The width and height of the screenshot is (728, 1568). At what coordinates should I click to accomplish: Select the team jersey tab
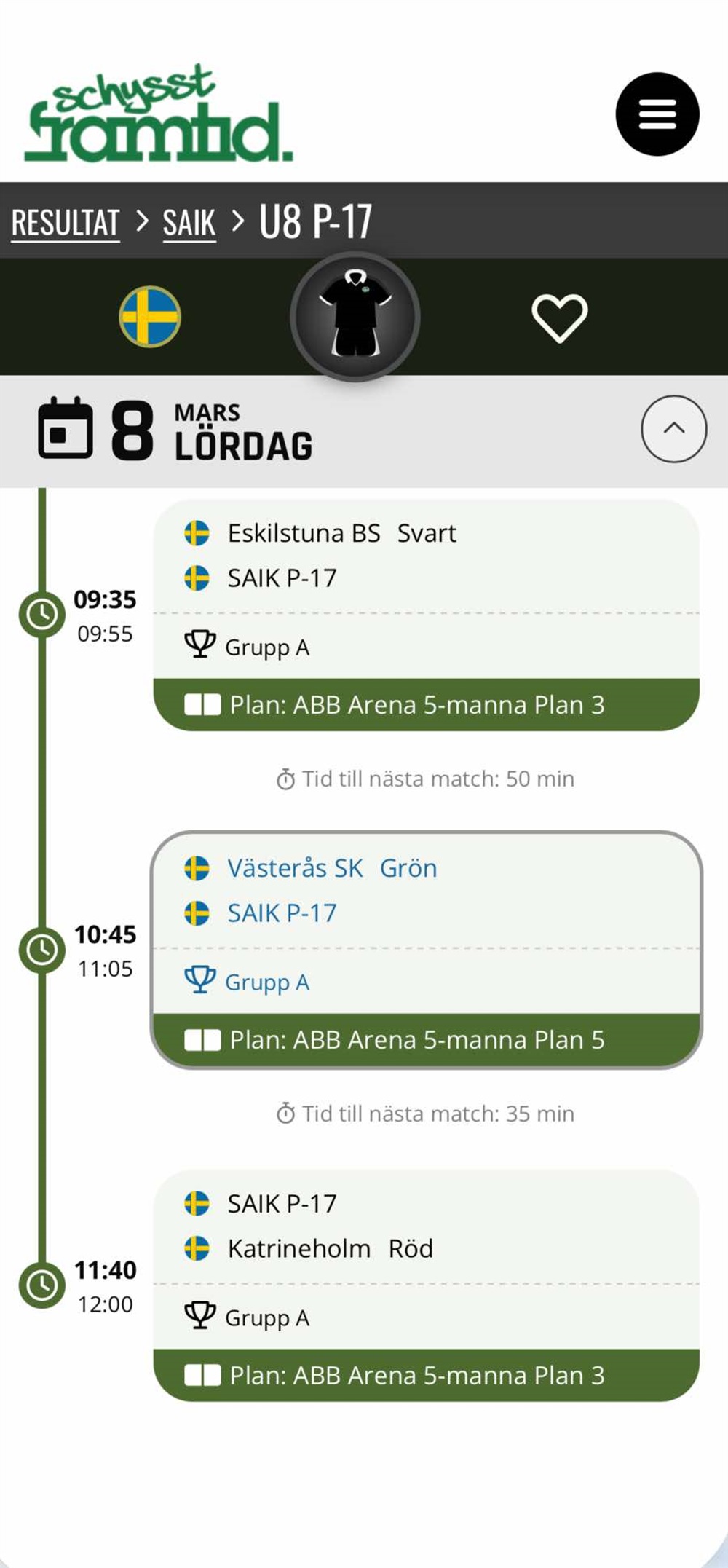point(355,316)
